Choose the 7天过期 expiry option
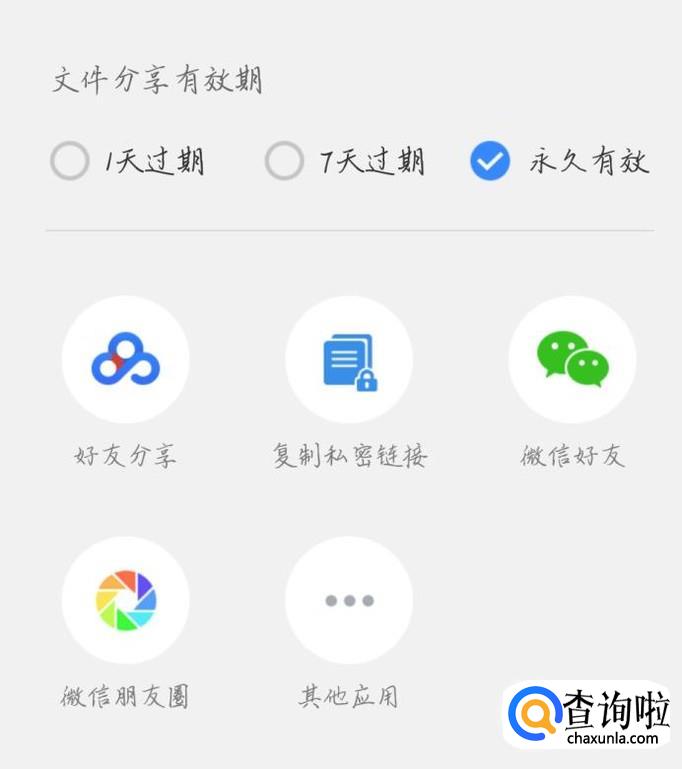This screenshot has height=769, width=682. click(x=285, y=161)
